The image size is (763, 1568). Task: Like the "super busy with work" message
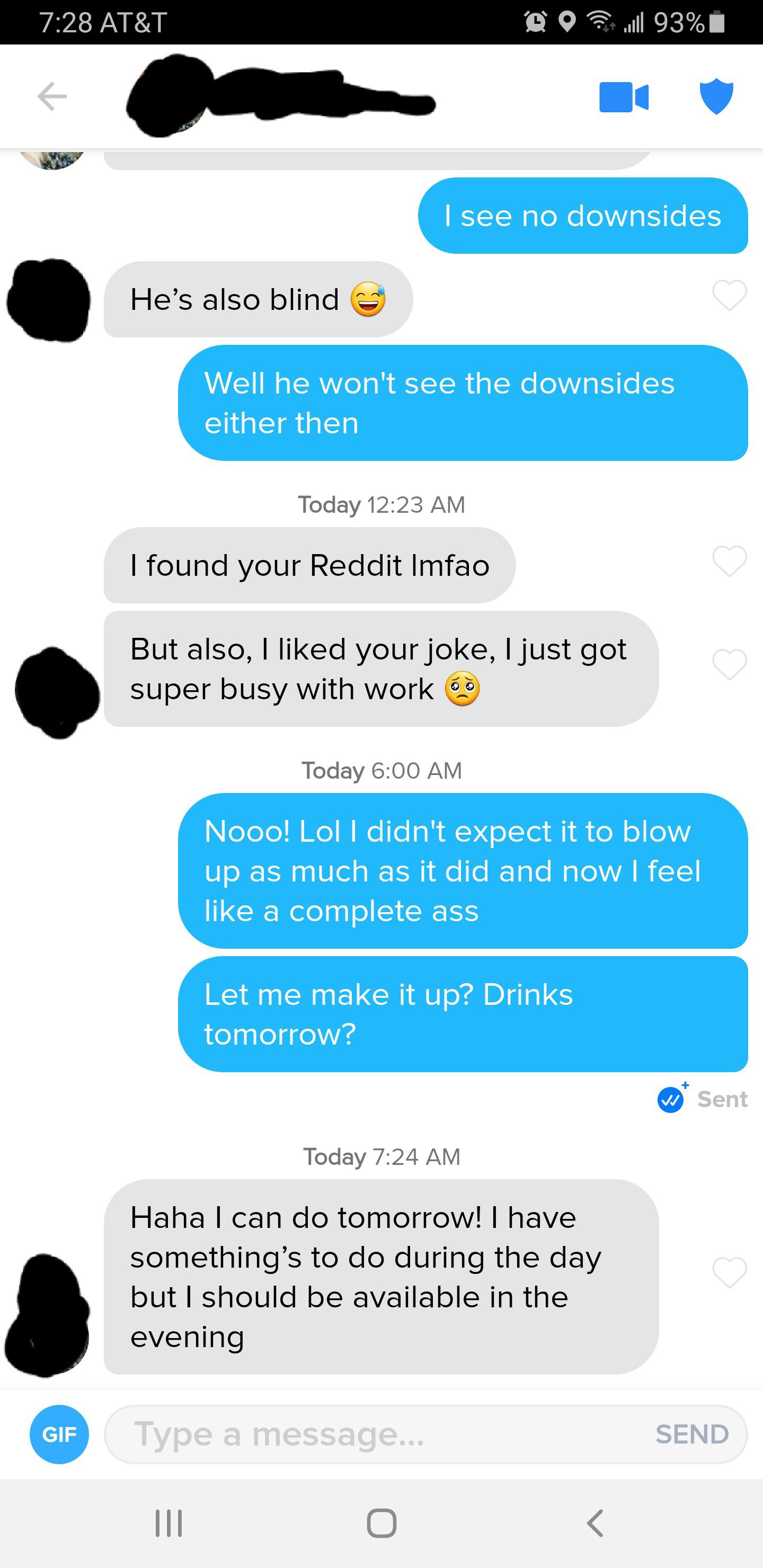(x=729, y=664)
